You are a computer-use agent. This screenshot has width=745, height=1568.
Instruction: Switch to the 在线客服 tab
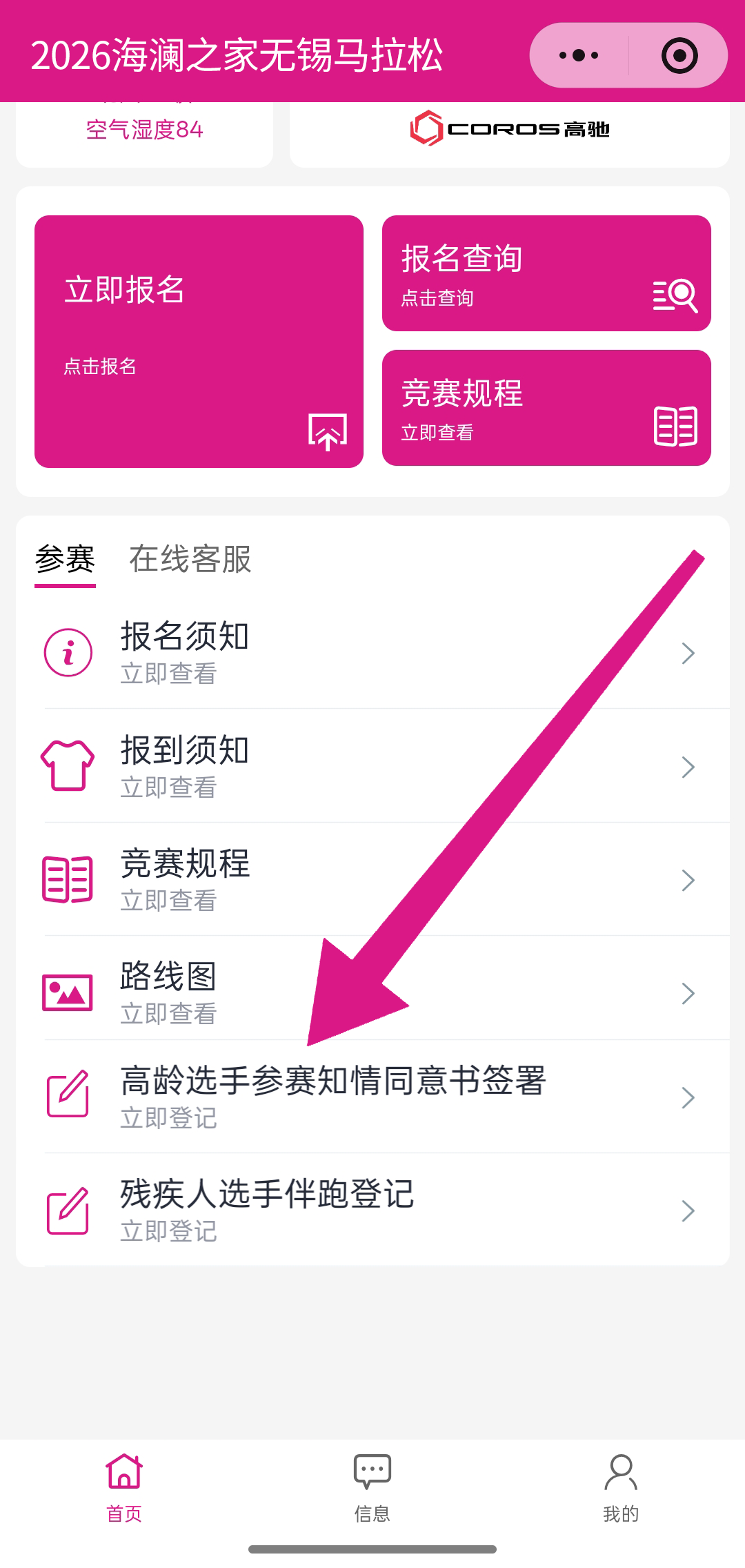pos(190,559)
